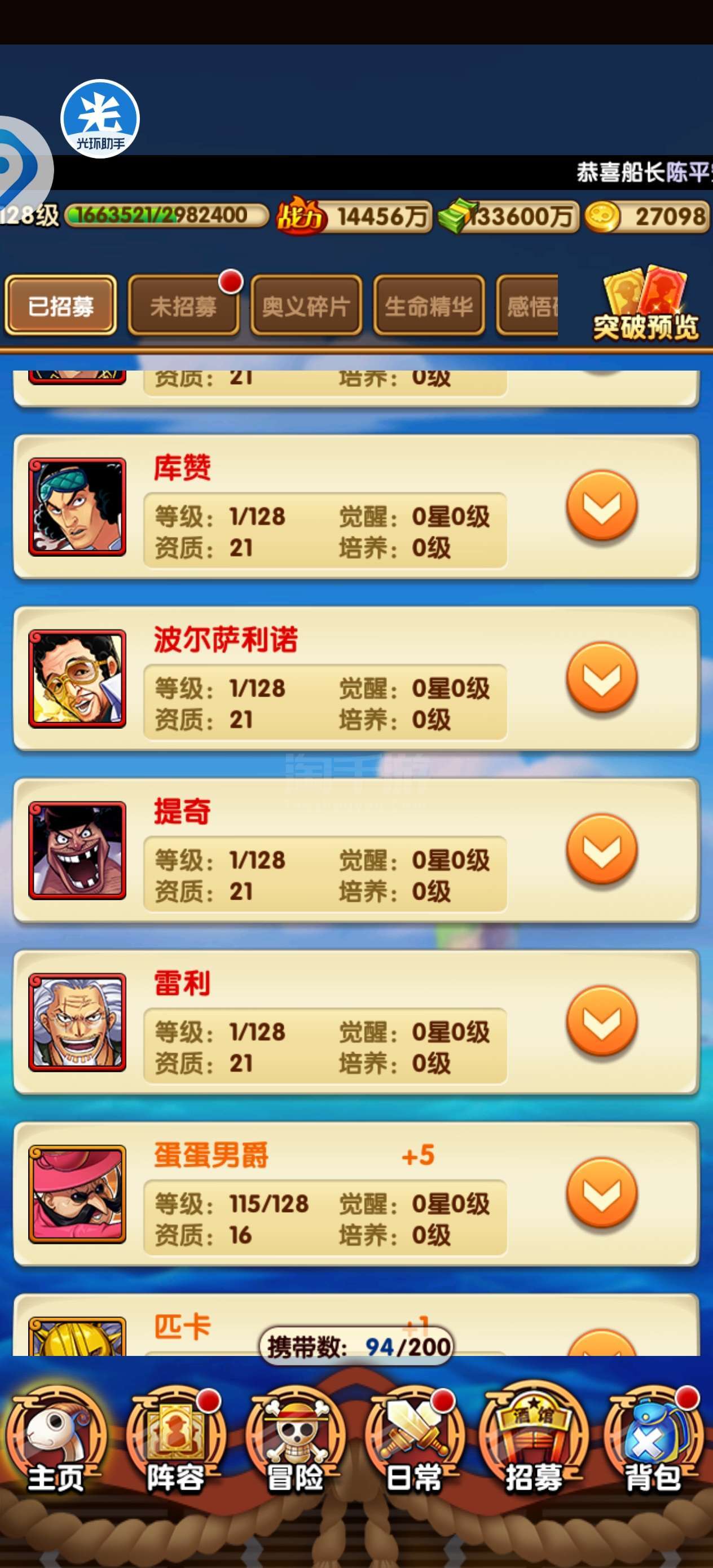This screenshot has width=713, height=1568.
Task: Select the 已招募 tab
Action: point(60,305)
